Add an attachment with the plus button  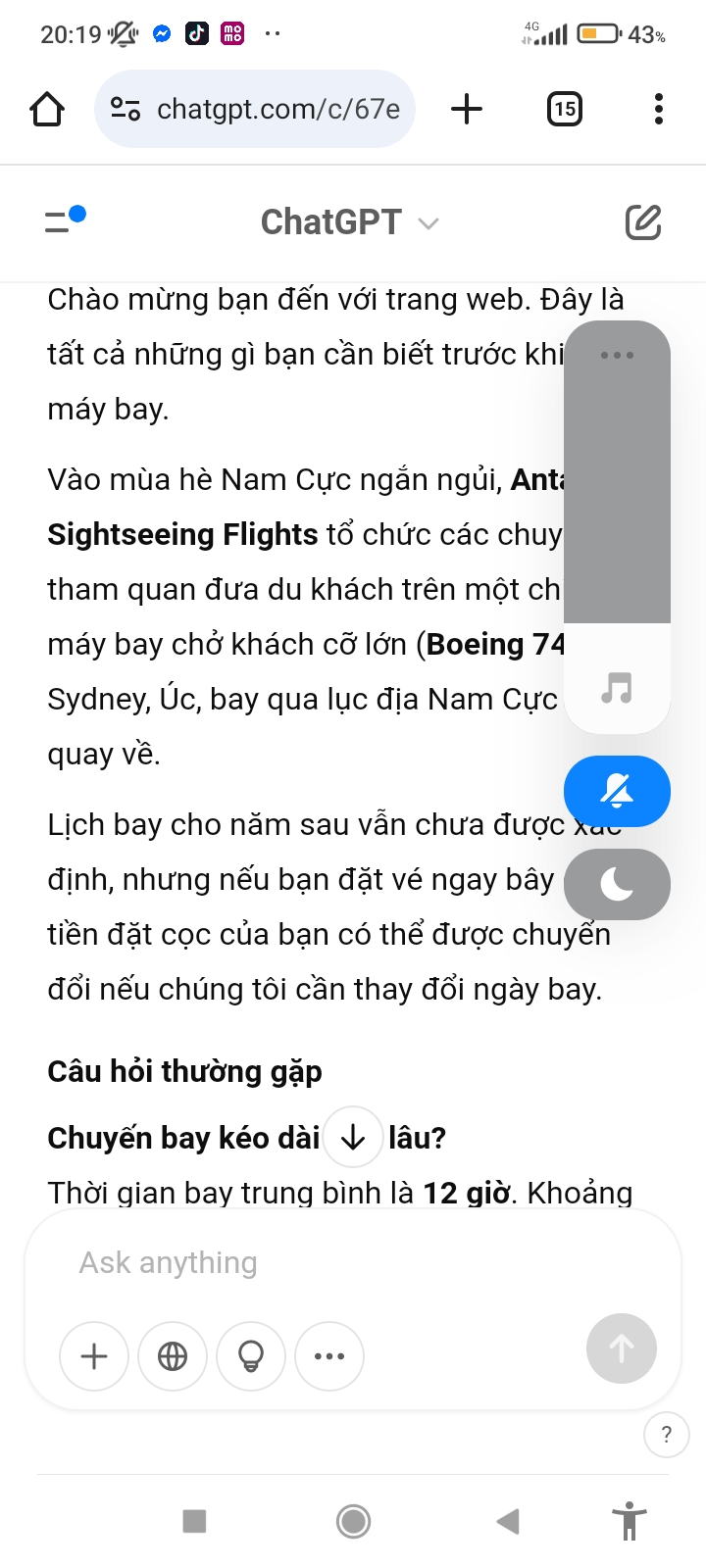click(x=94, y=1356)
